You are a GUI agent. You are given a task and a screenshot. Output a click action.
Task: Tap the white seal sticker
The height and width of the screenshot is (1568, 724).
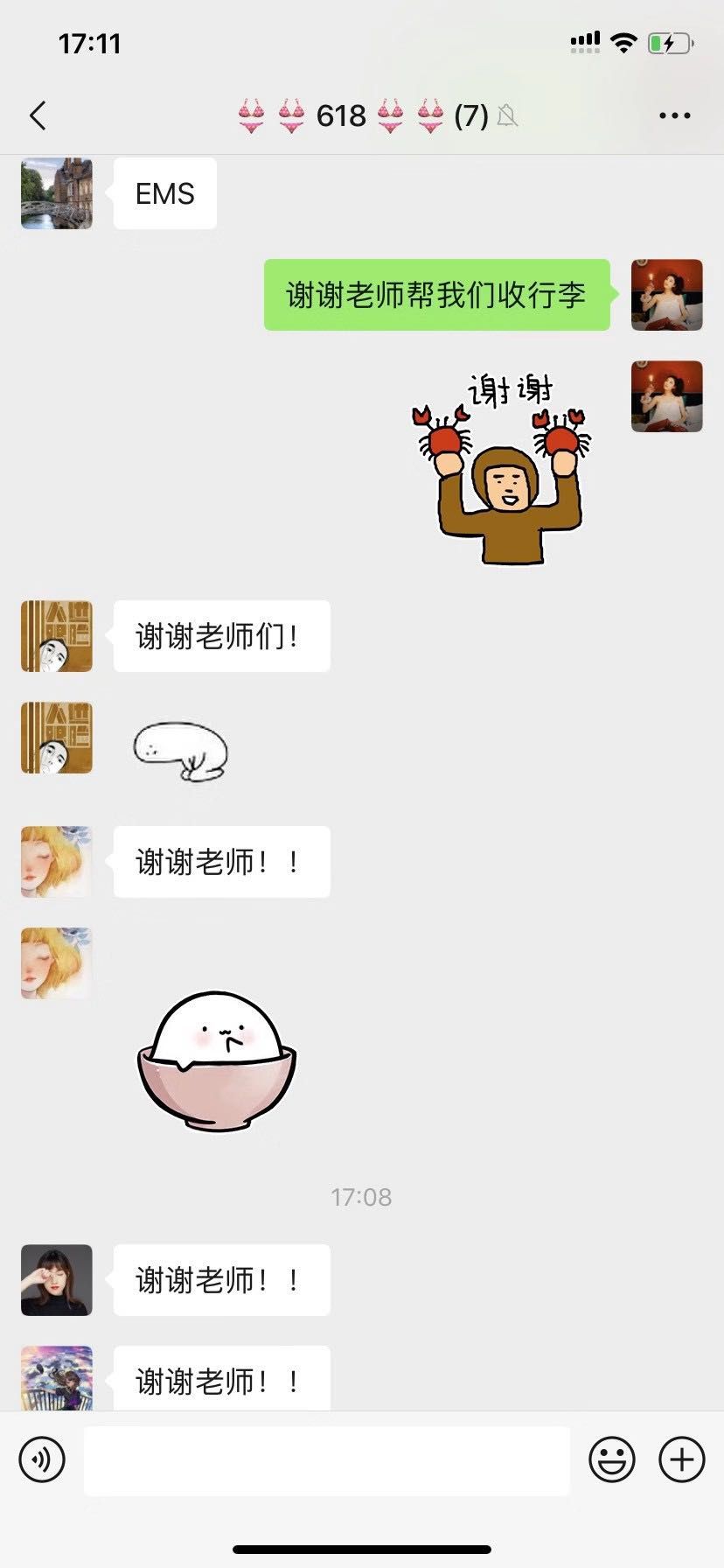pyautogui.click(x=180, y=750)
